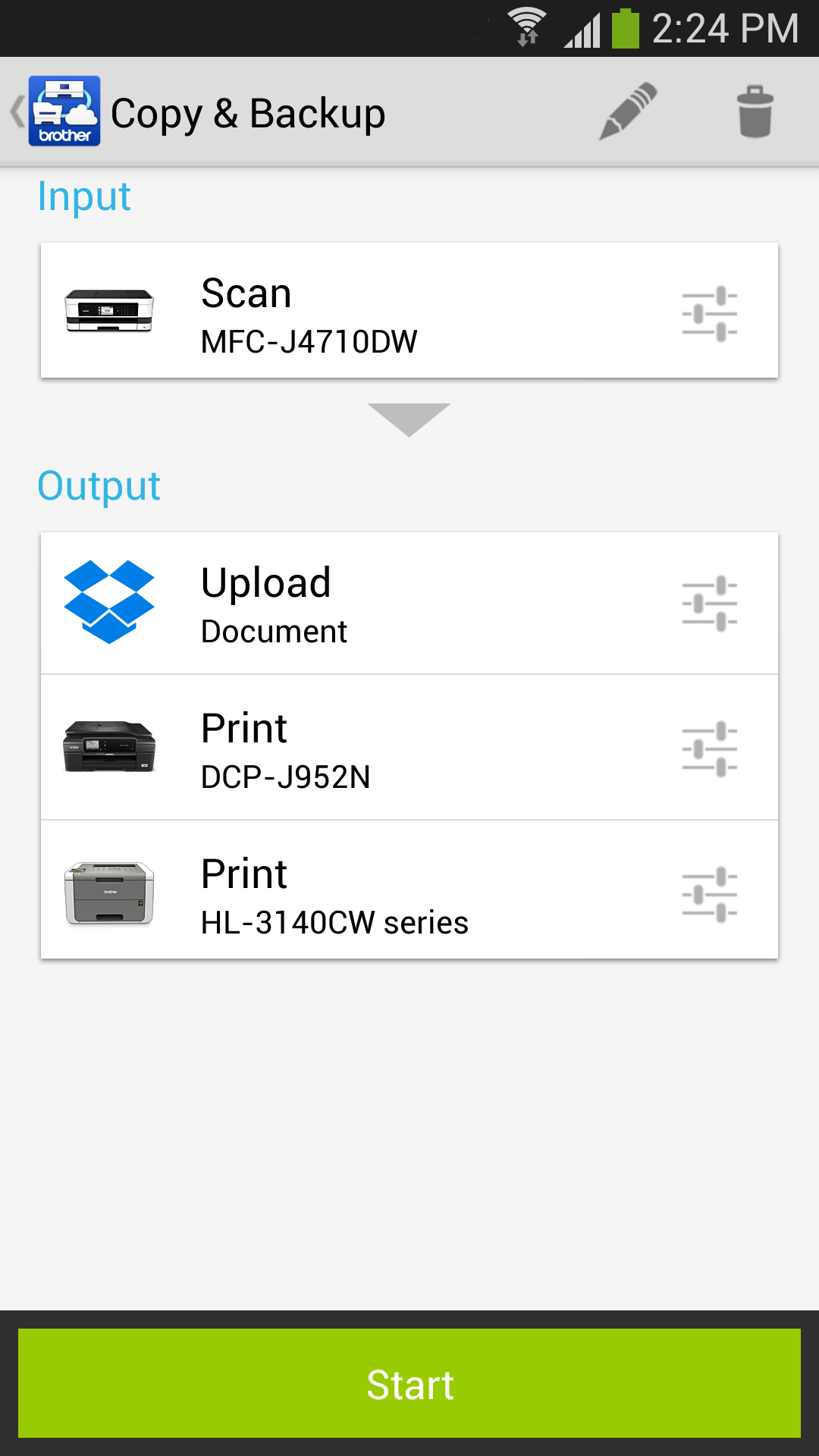Image resolution: width=819 pixels, height=1456 pixels.
Task: Adjust settings for Scan MFC-J4710DW
Action: click(x=710, y=313)
